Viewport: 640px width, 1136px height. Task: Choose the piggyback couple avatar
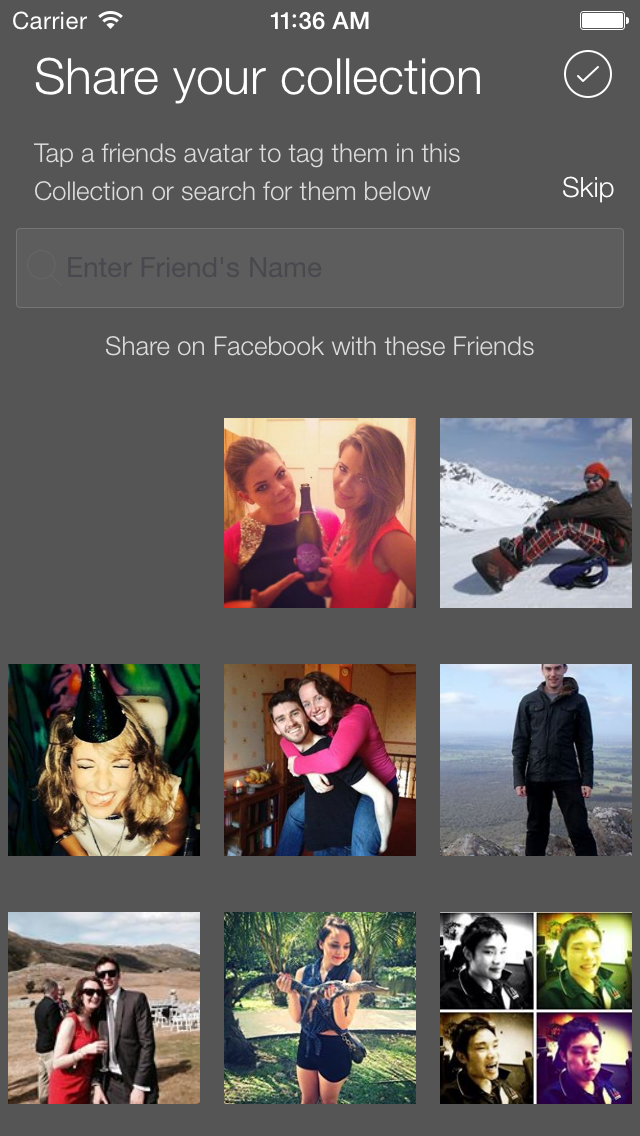[x=320, y=760]
